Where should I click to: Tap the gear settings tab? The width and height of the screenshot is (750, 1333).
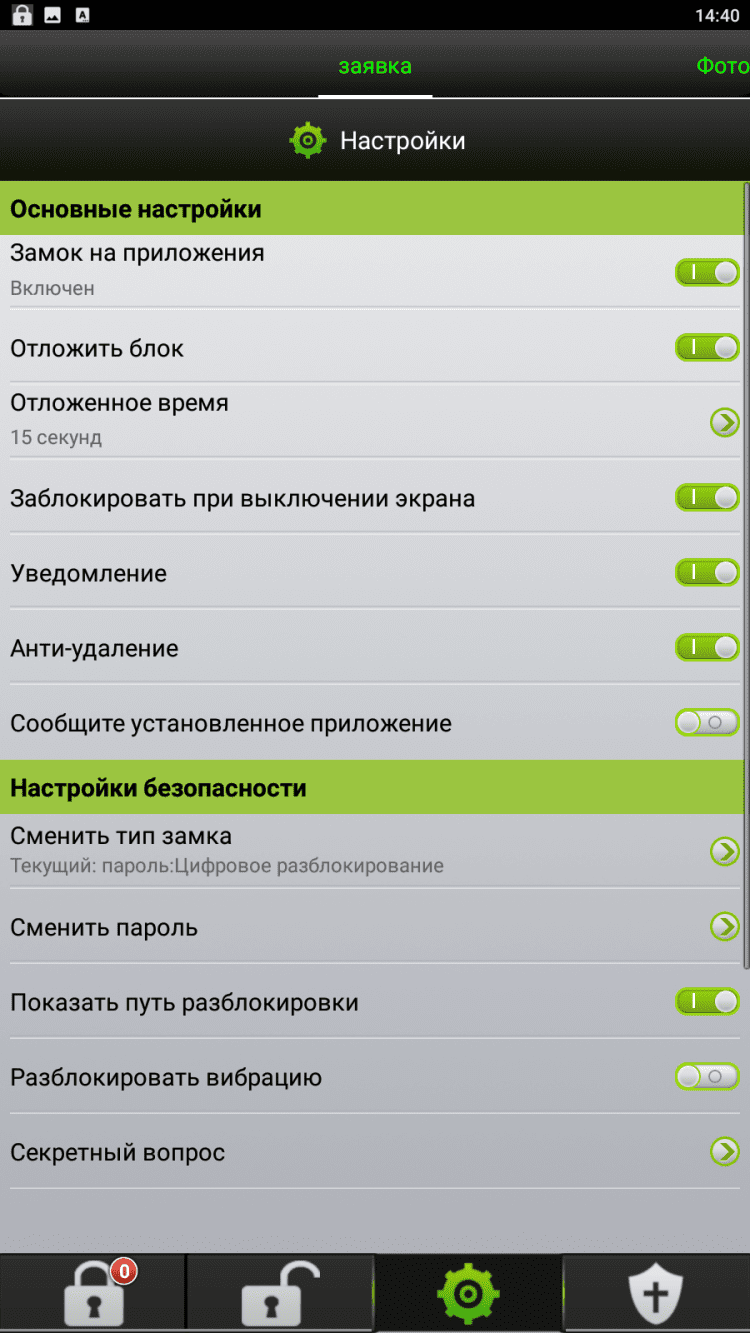pos(468,1293)
